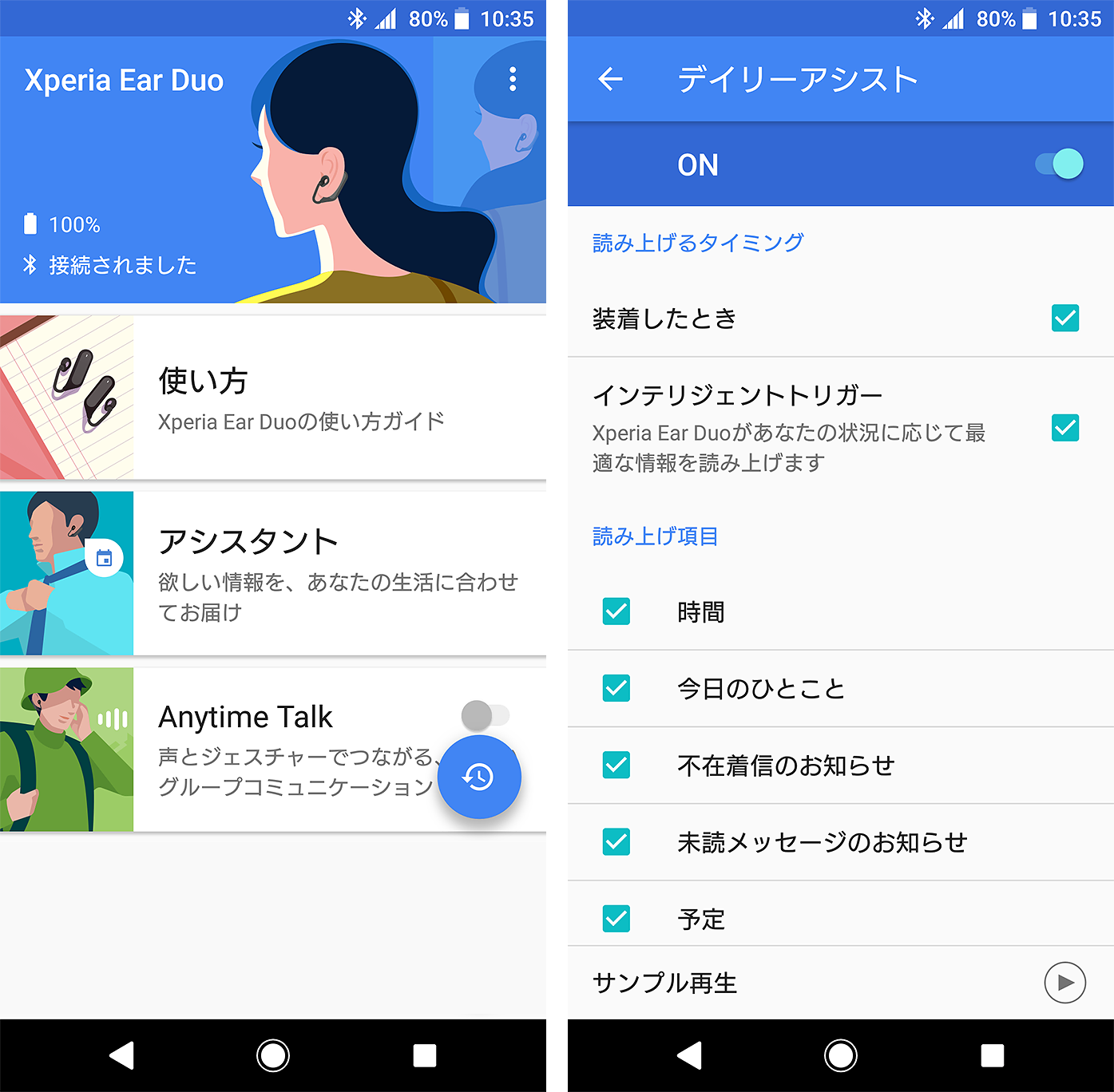Screen dimensions: 1114x1092
Task: Tap the history floating action button
Action: [x=479, y=777]
